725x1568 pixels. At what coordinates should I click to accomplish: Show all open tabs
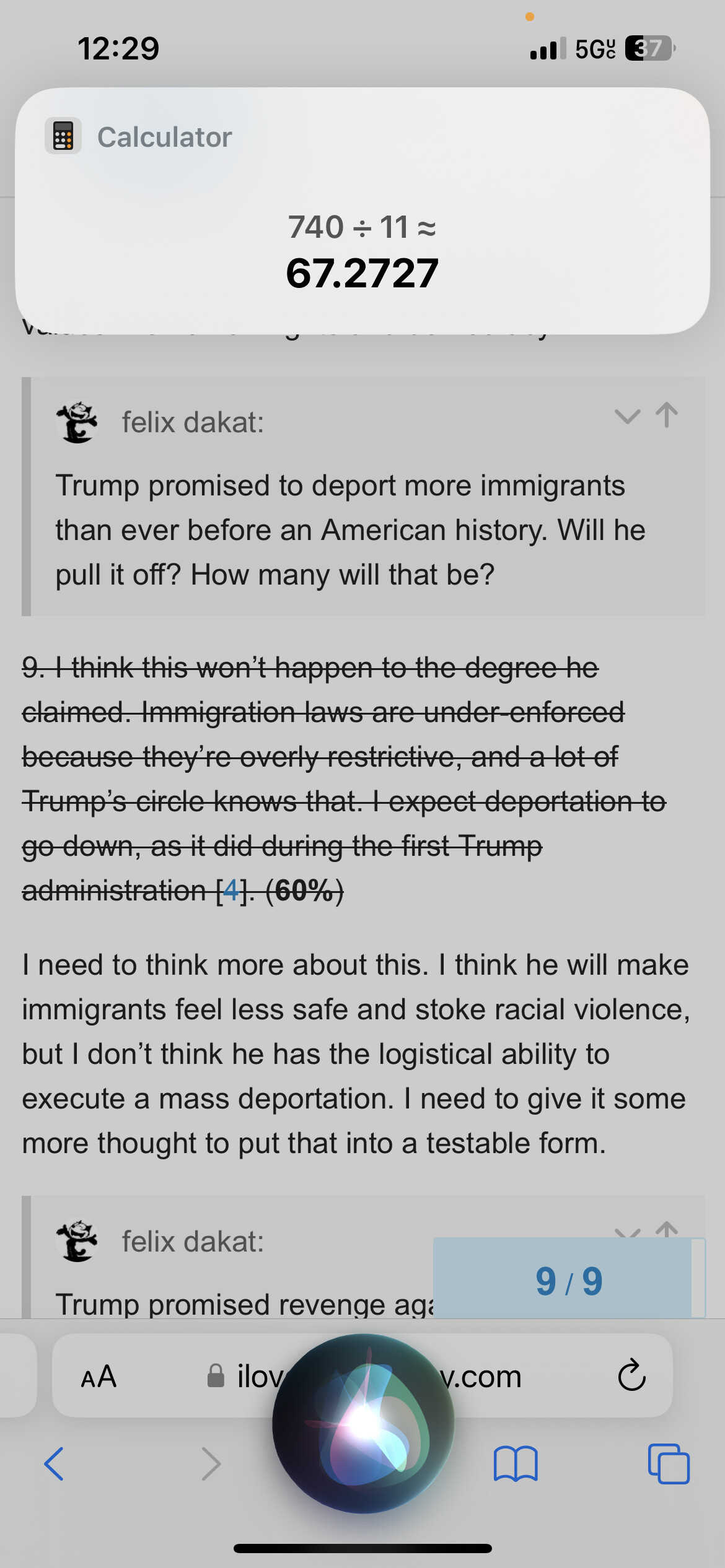click(669, 1464)
